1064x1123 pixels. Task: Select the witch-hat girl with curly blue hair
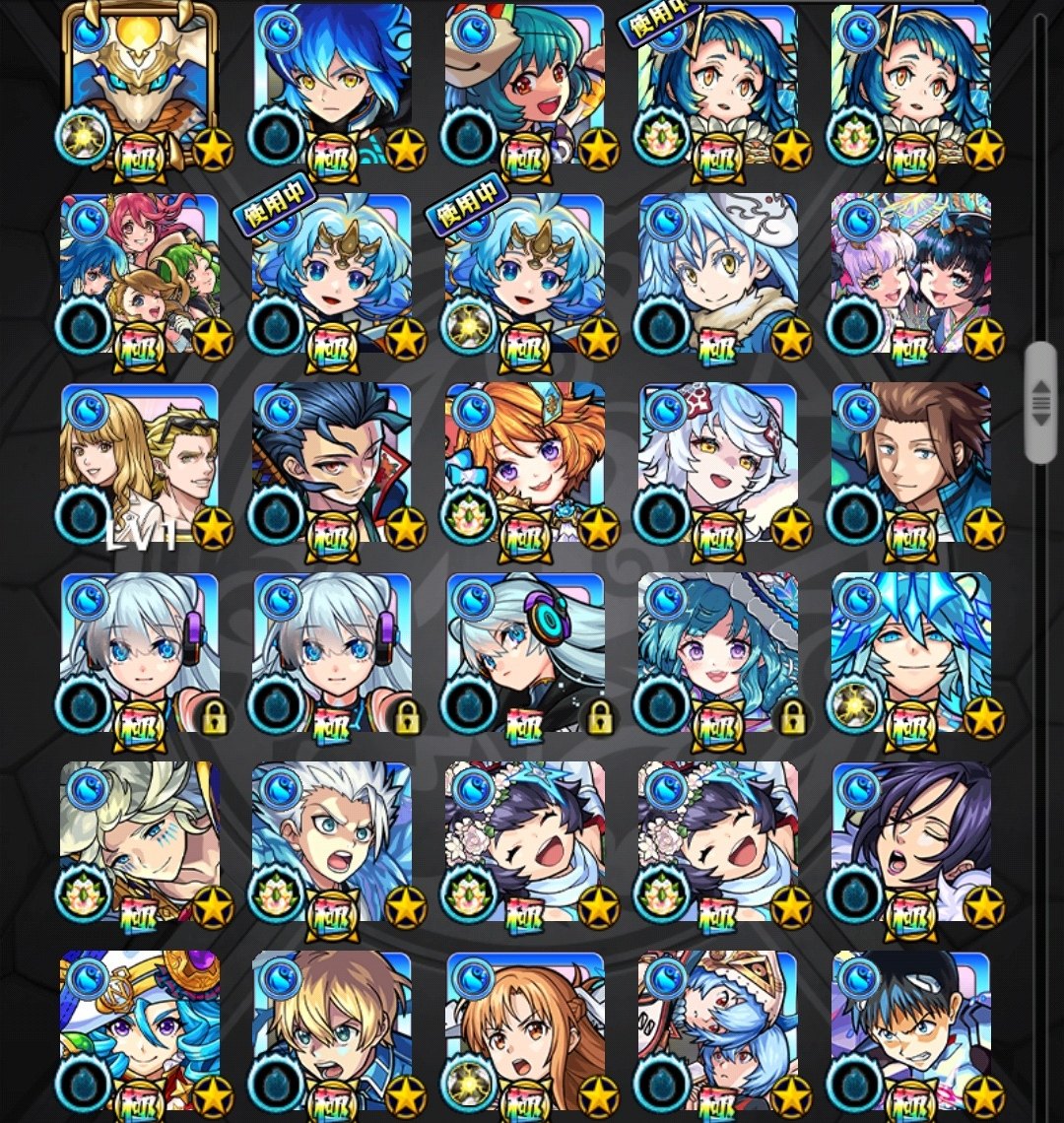pyautogui.click(x=139, y=1030)
